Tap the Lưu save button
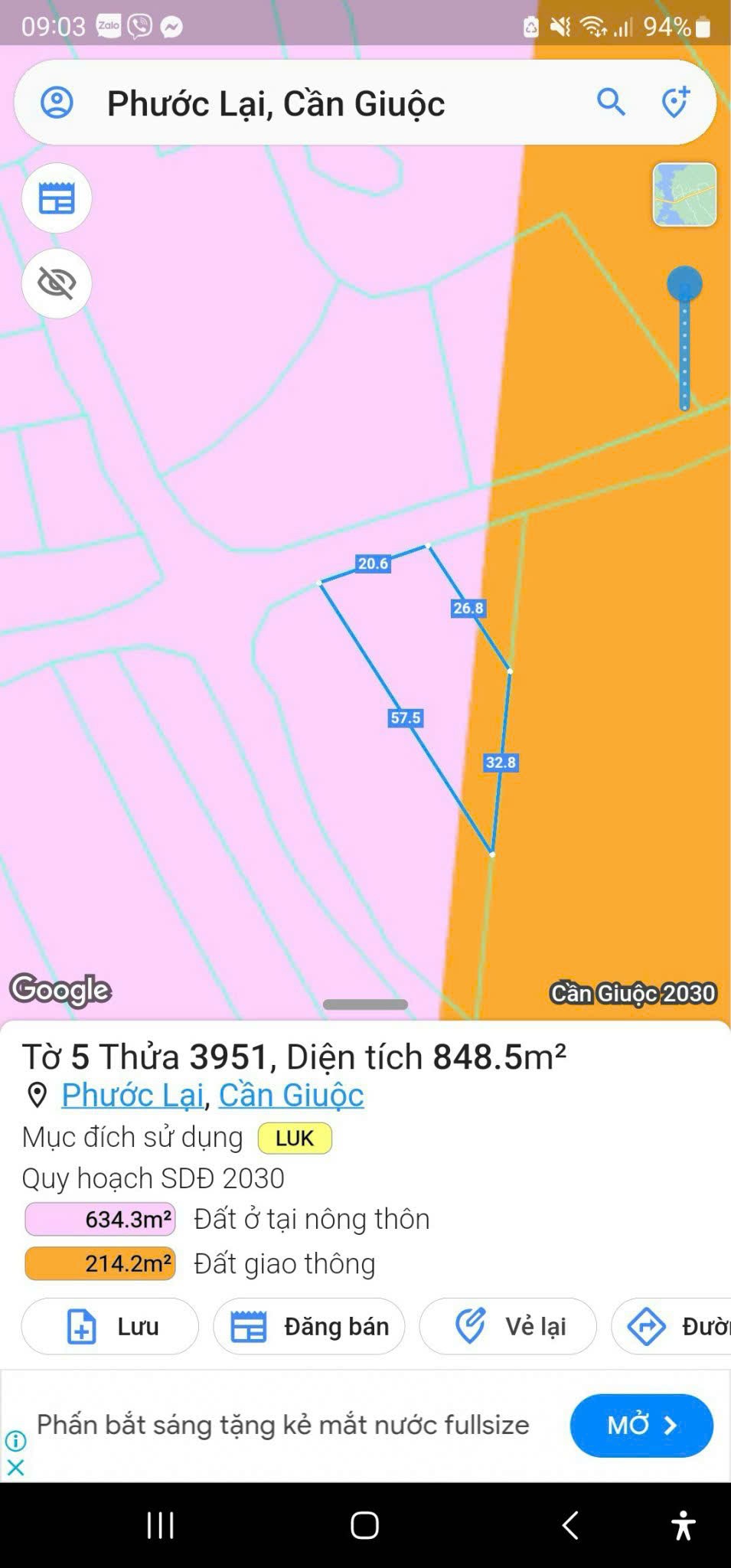731x1568 pixels. coord(110,1326)
